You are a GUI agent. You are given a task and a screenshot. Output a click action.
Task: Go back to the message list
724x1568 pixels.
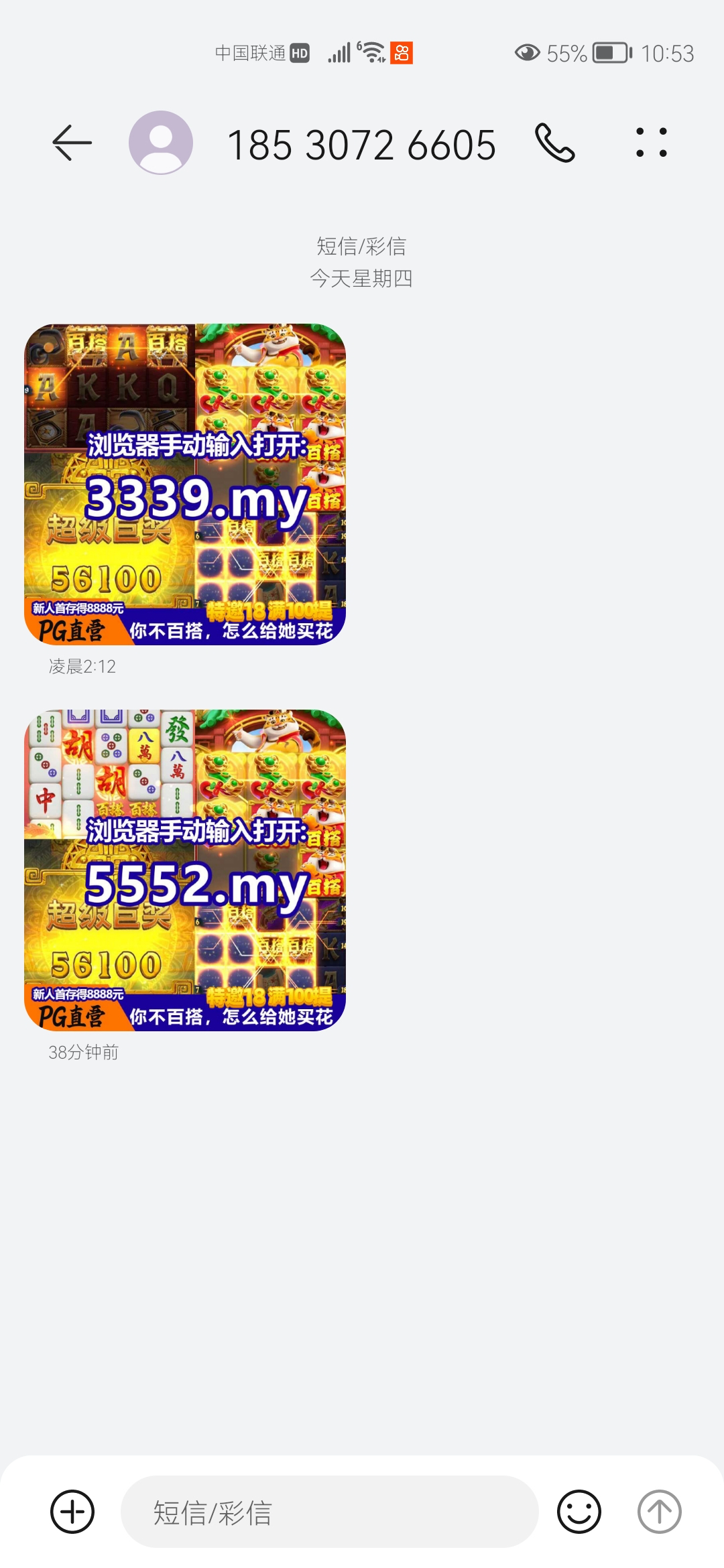point(72,143)
